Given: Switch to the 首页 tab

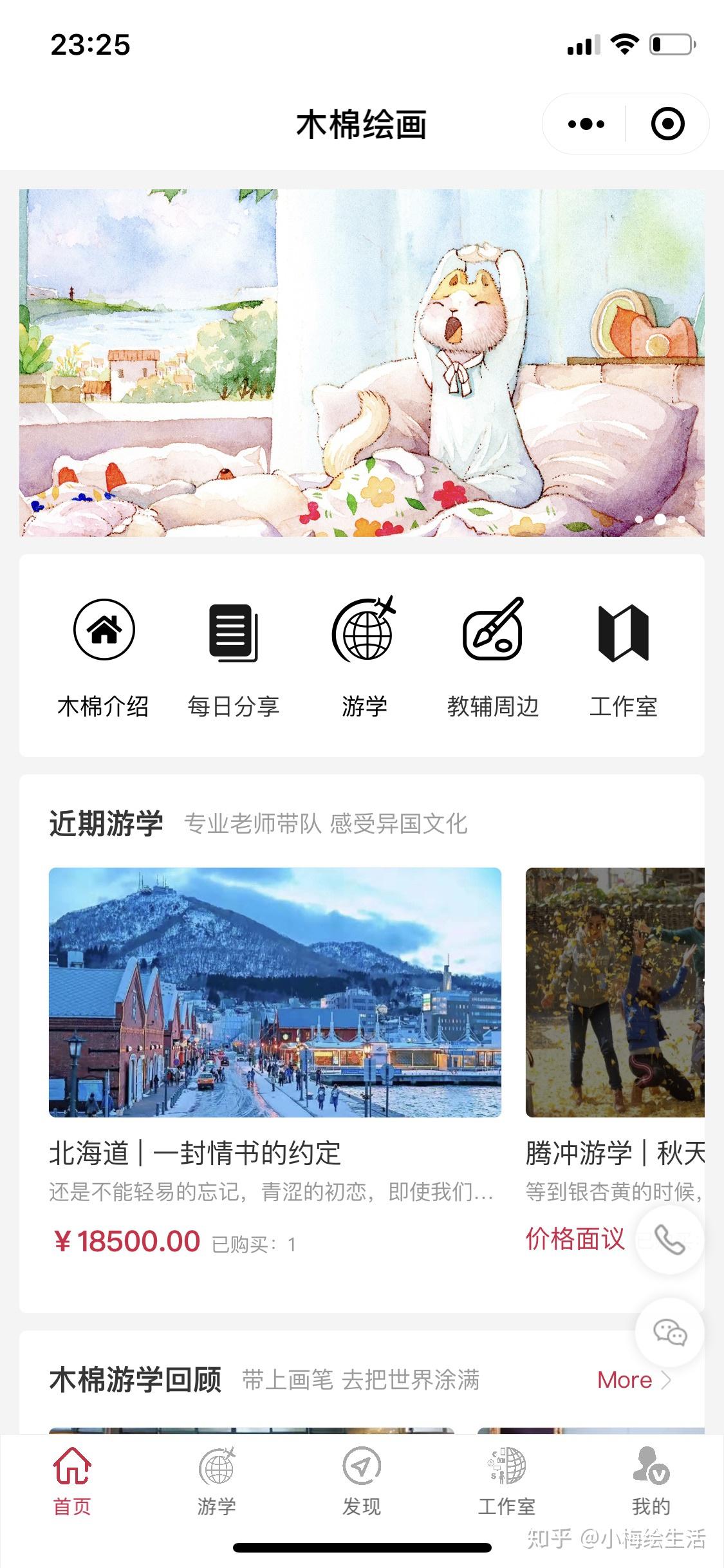Looking at the screenshot, I should [x=72, y=1480].
